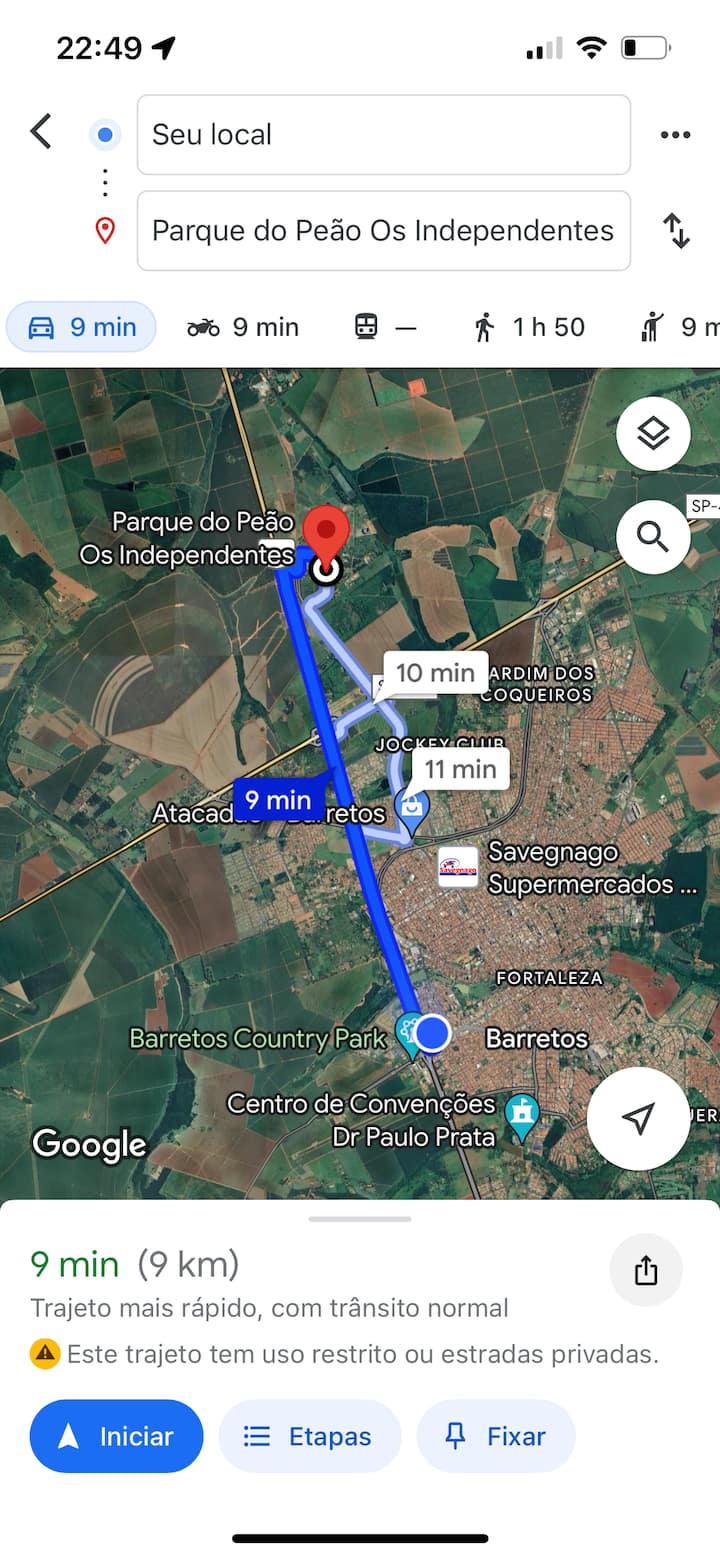
Task: Recenter map on my location
Action: 638,1118
